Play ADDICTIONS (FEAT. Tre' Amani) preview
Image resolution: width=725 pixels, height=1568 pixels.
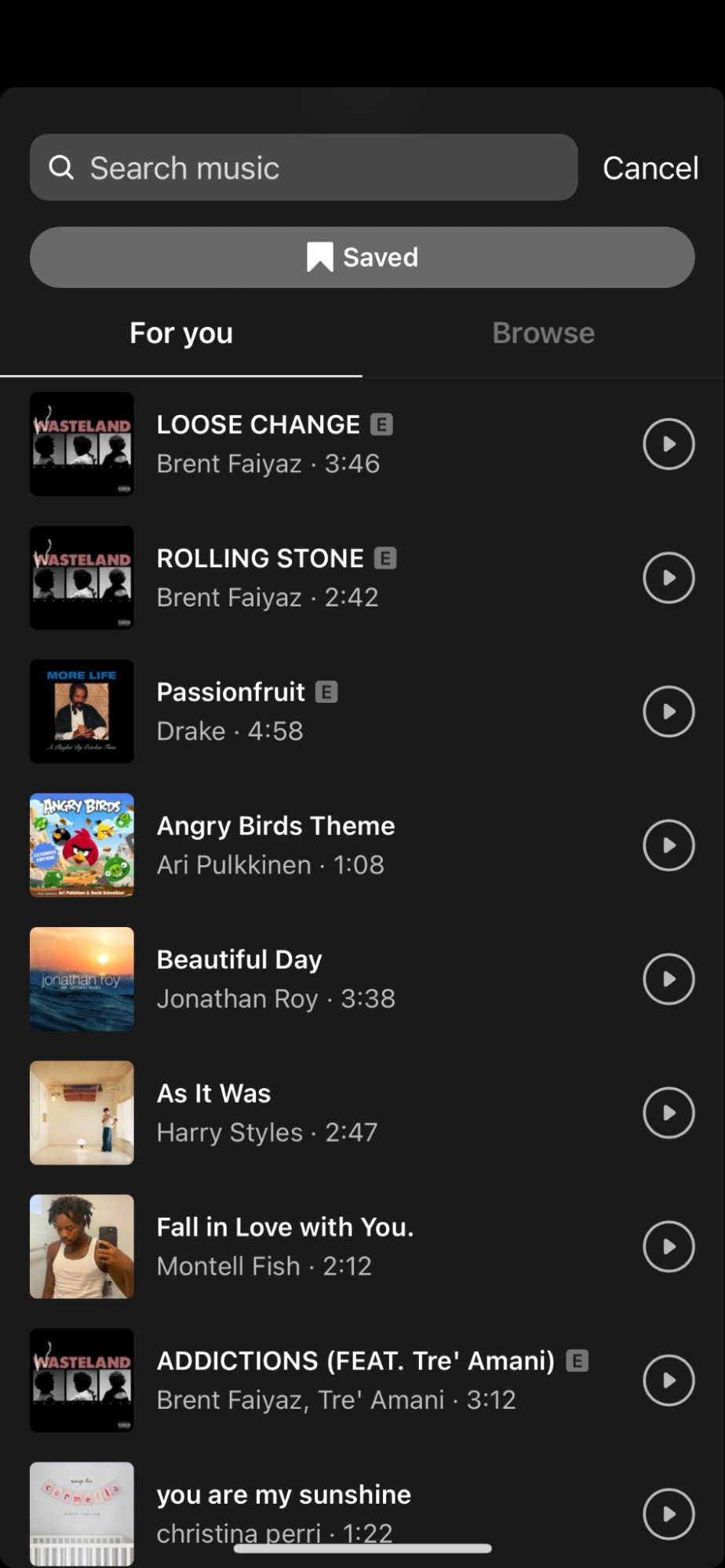(669, 1381)
